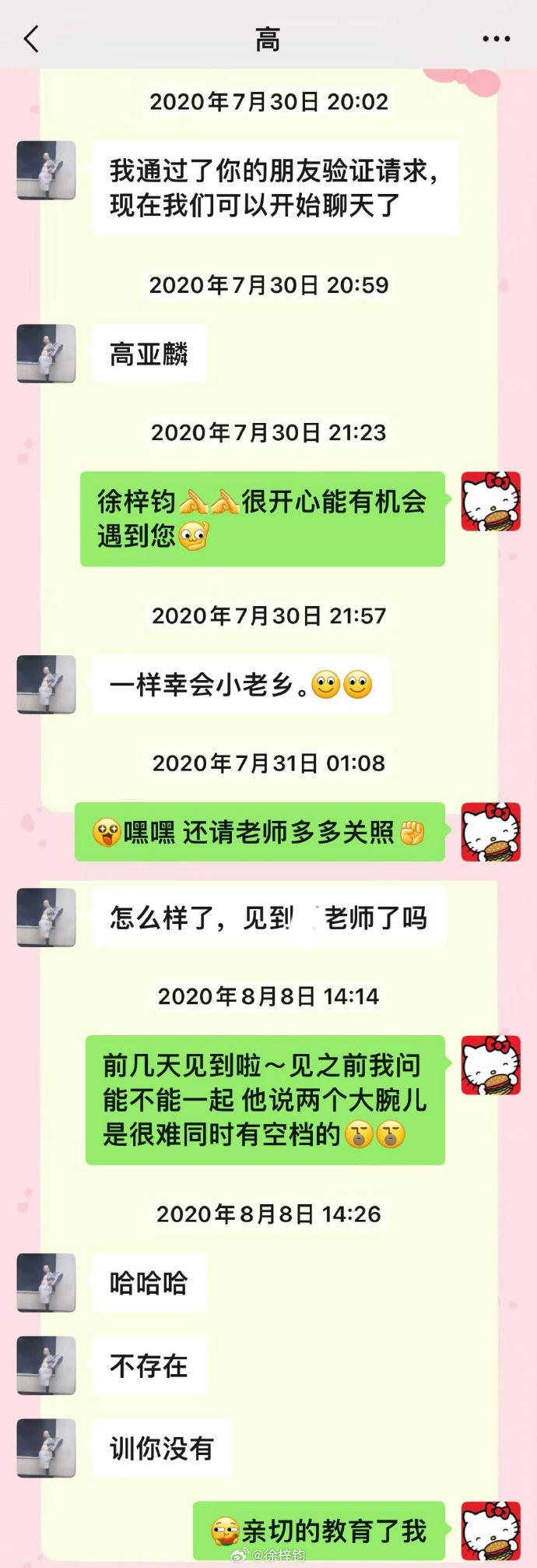The width and height of the screenshot is (537, 1568).
Task: Tap the avatar next to the 训你没有 message
Action: pos(46,1448)
